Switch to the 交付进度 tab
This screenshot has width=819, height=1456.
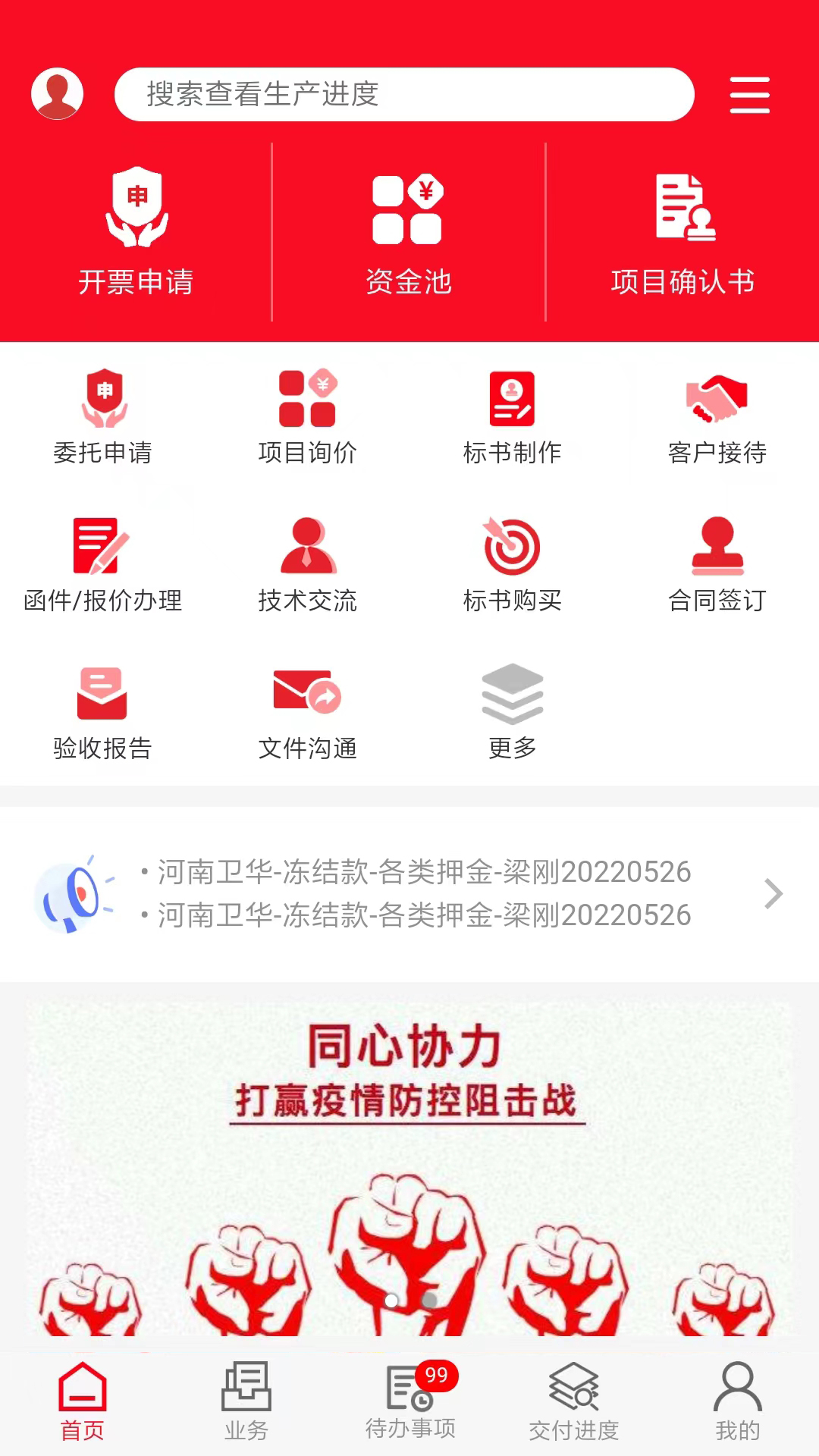tap(574, 1401)
